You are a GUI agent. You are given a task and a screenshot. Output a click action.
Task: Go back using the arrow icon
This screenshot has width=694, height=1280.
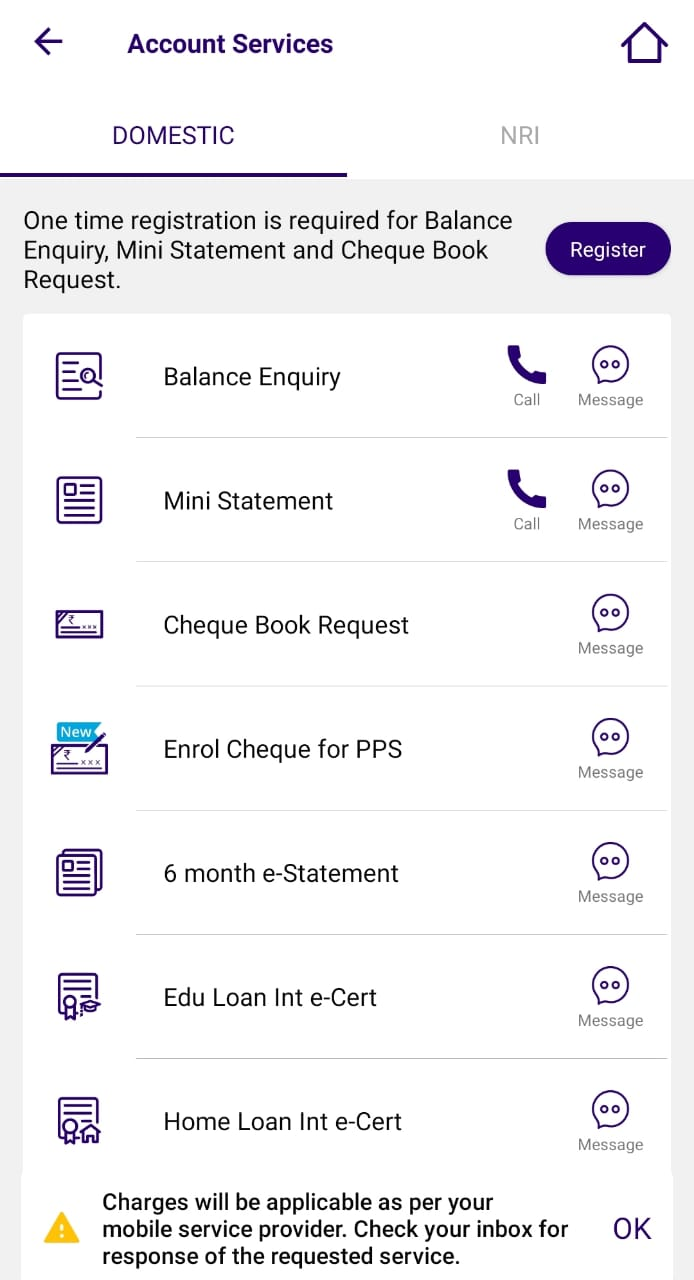48,42
